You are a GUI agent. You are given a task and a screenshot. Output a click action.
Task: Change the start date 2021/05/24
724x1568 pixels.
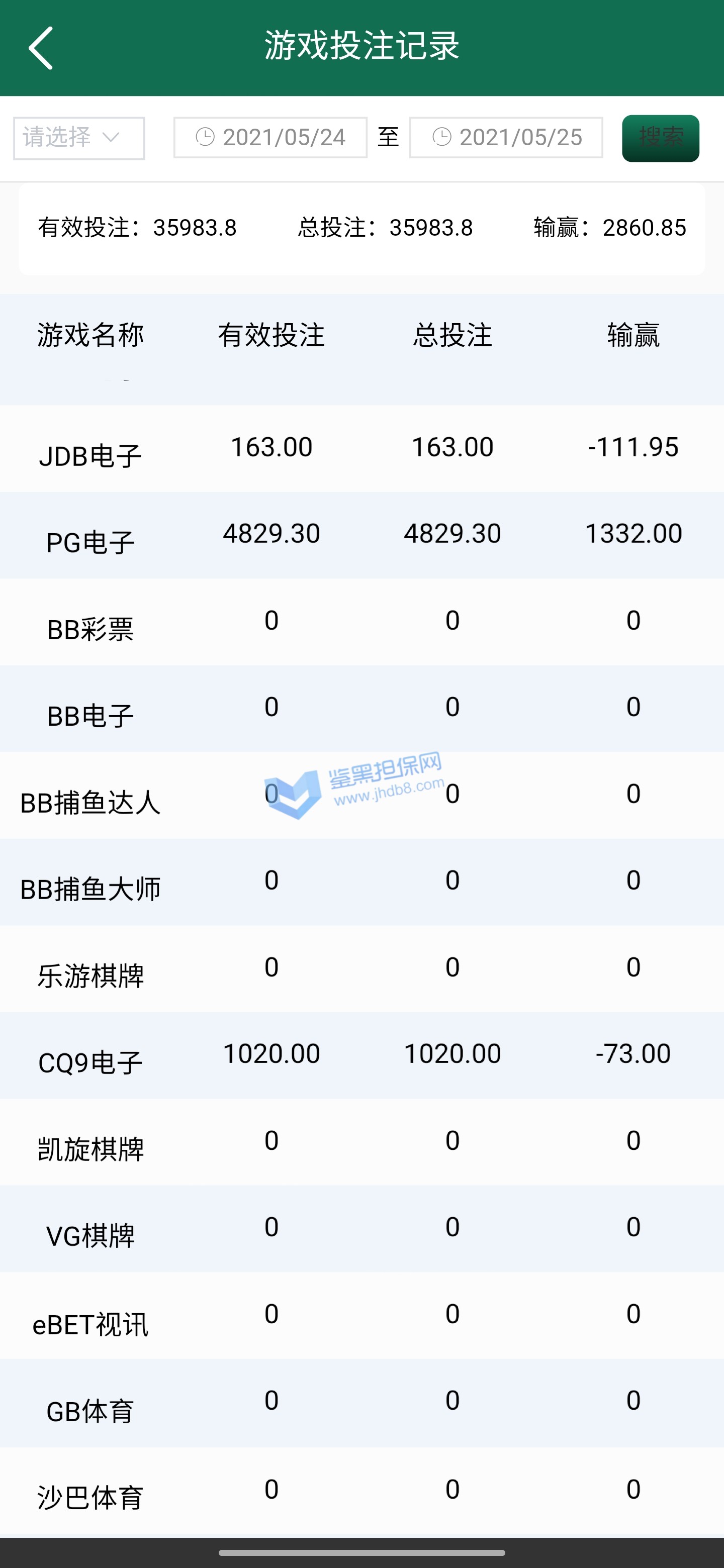point(270,138)
